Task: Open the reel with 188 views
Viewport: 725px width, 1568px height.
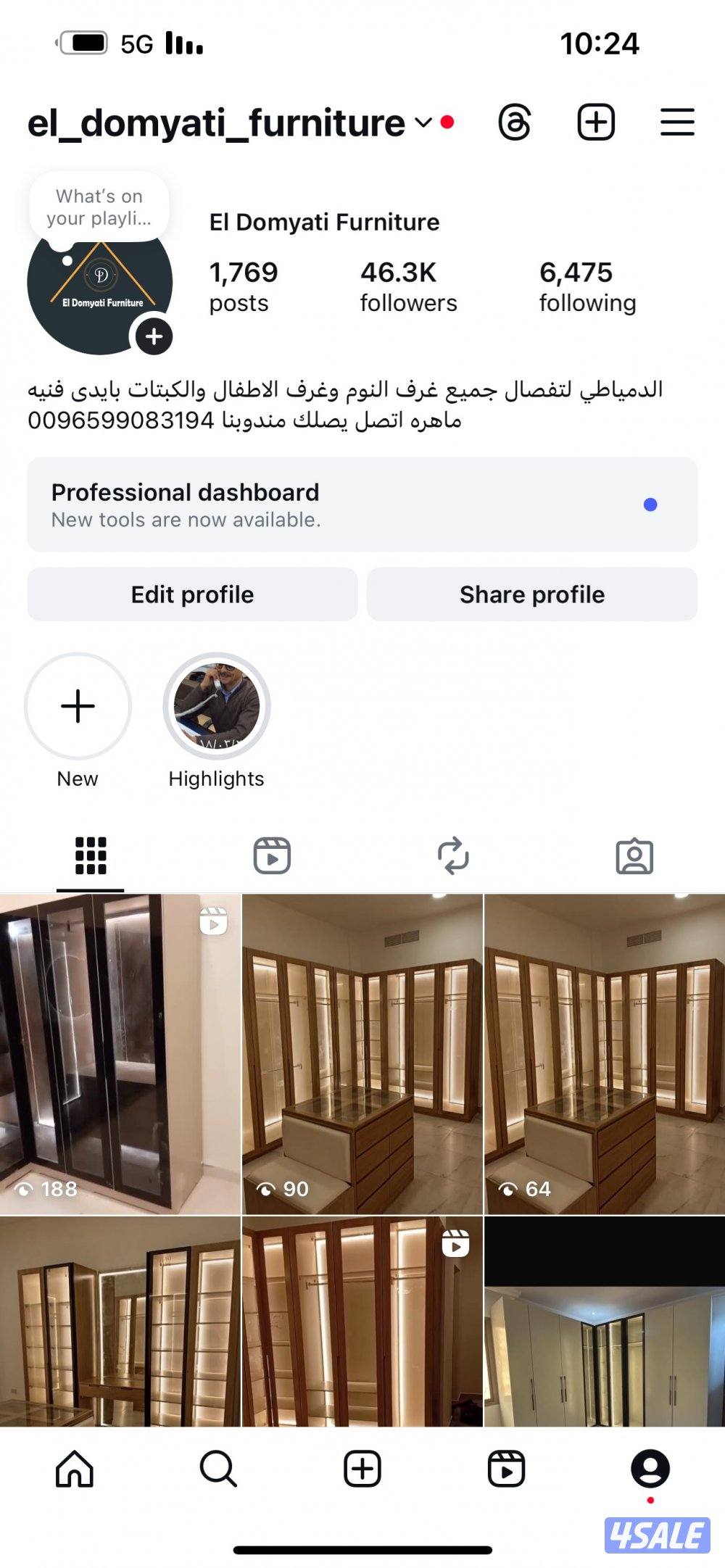Action: [120, 1055]
